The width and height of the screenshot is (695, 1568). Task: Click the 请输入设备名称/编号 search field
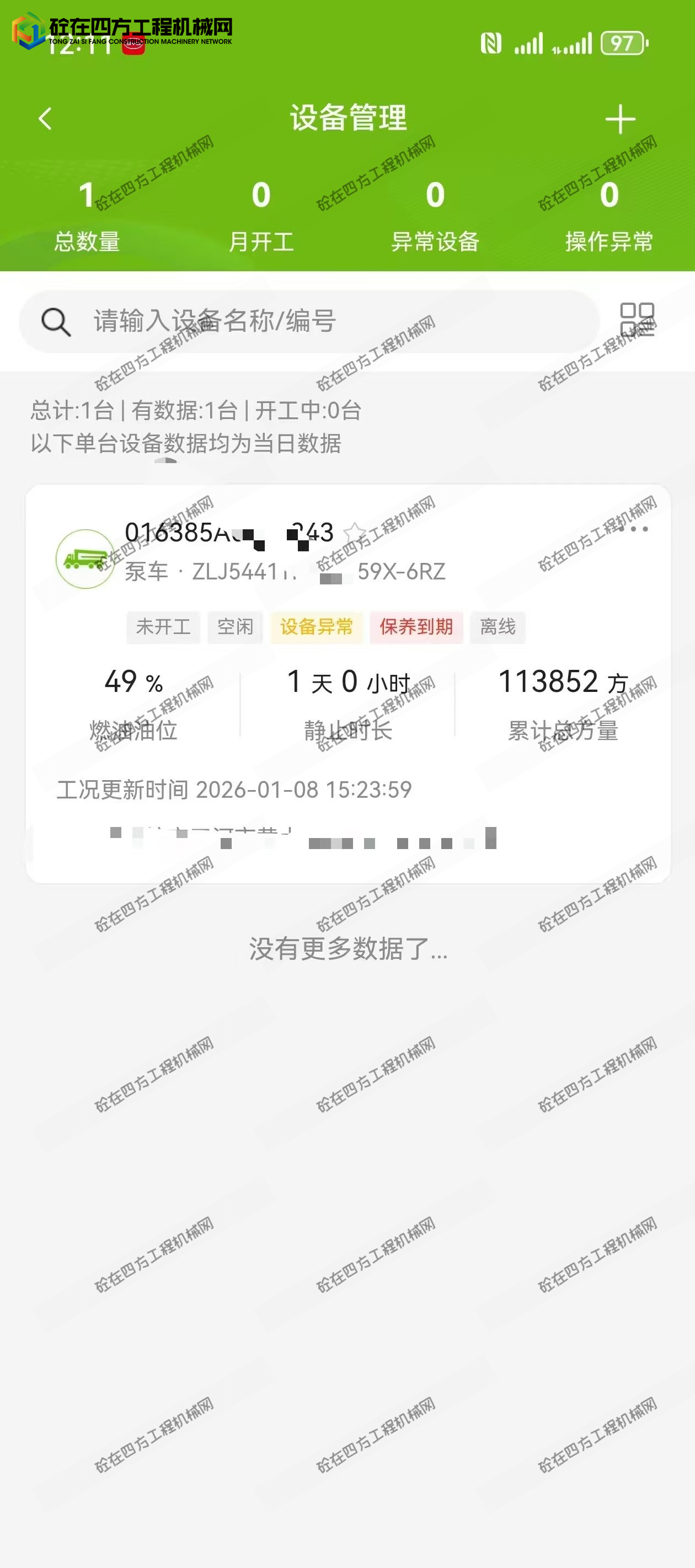[244, 321]
